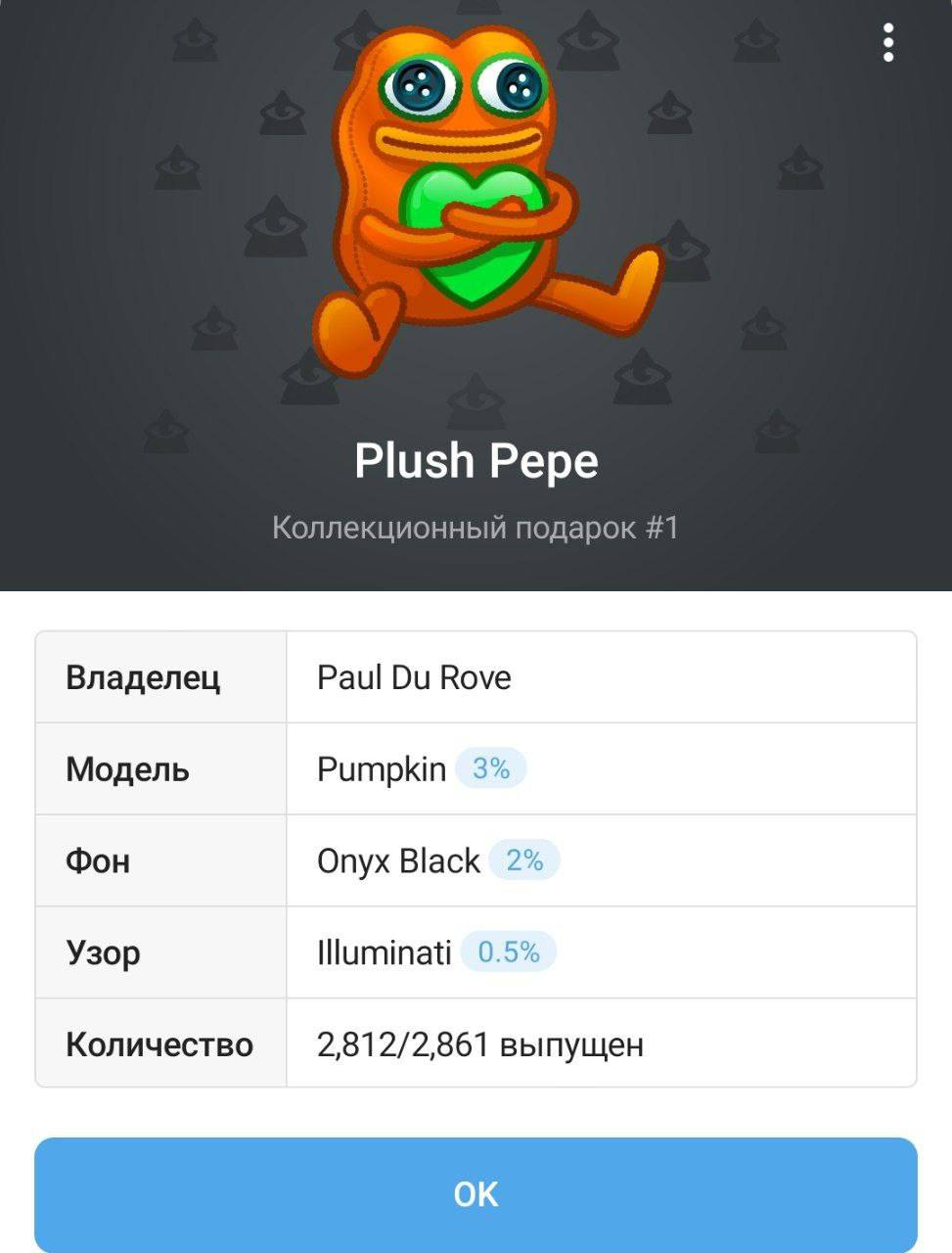Screen dimensions: 952x1253
Task: Open the three-dot overflow menu
Action: [887, 43]
